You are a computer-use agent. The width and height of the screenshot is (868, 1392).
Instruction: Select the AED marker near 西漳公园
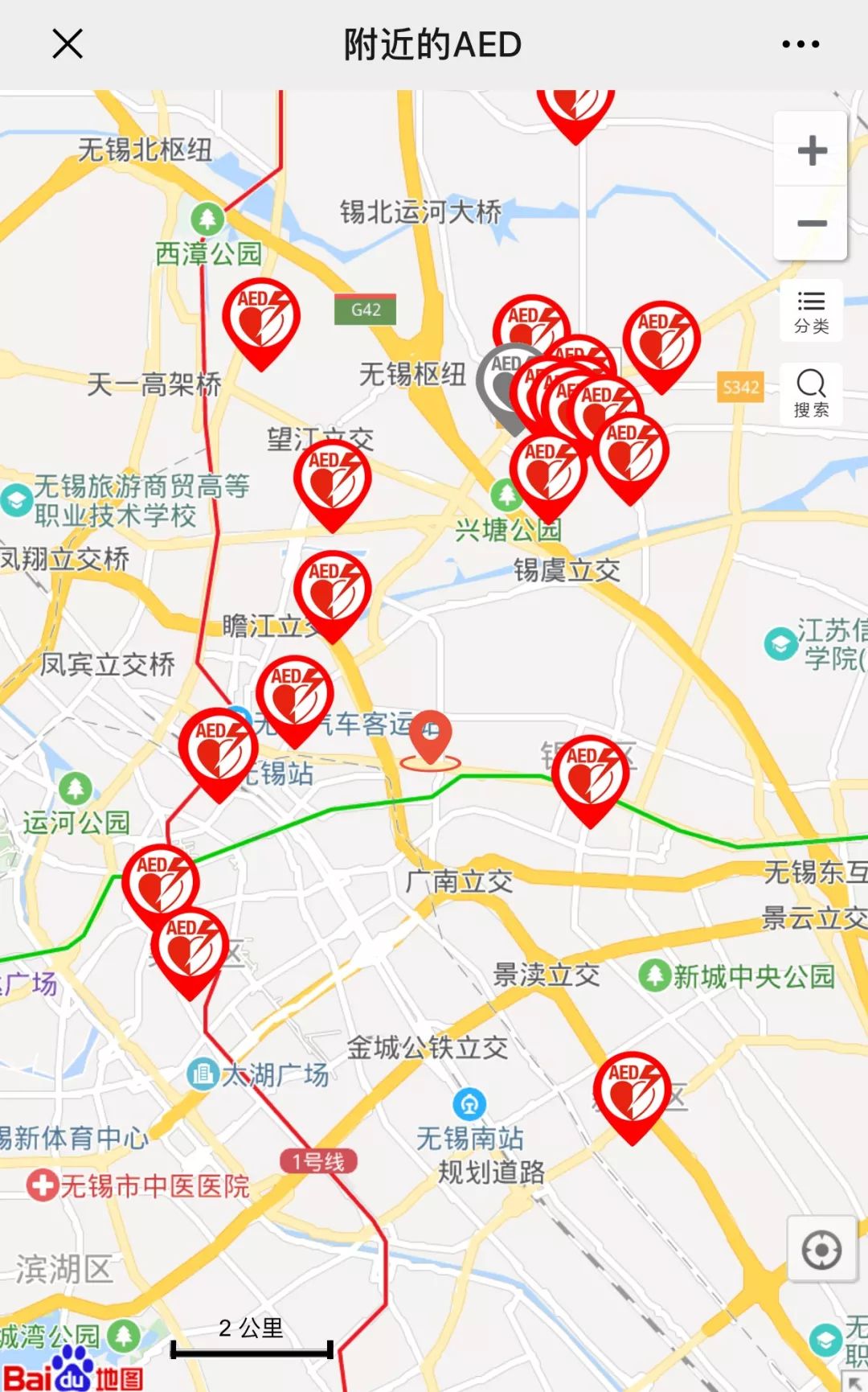coord(260,318)
